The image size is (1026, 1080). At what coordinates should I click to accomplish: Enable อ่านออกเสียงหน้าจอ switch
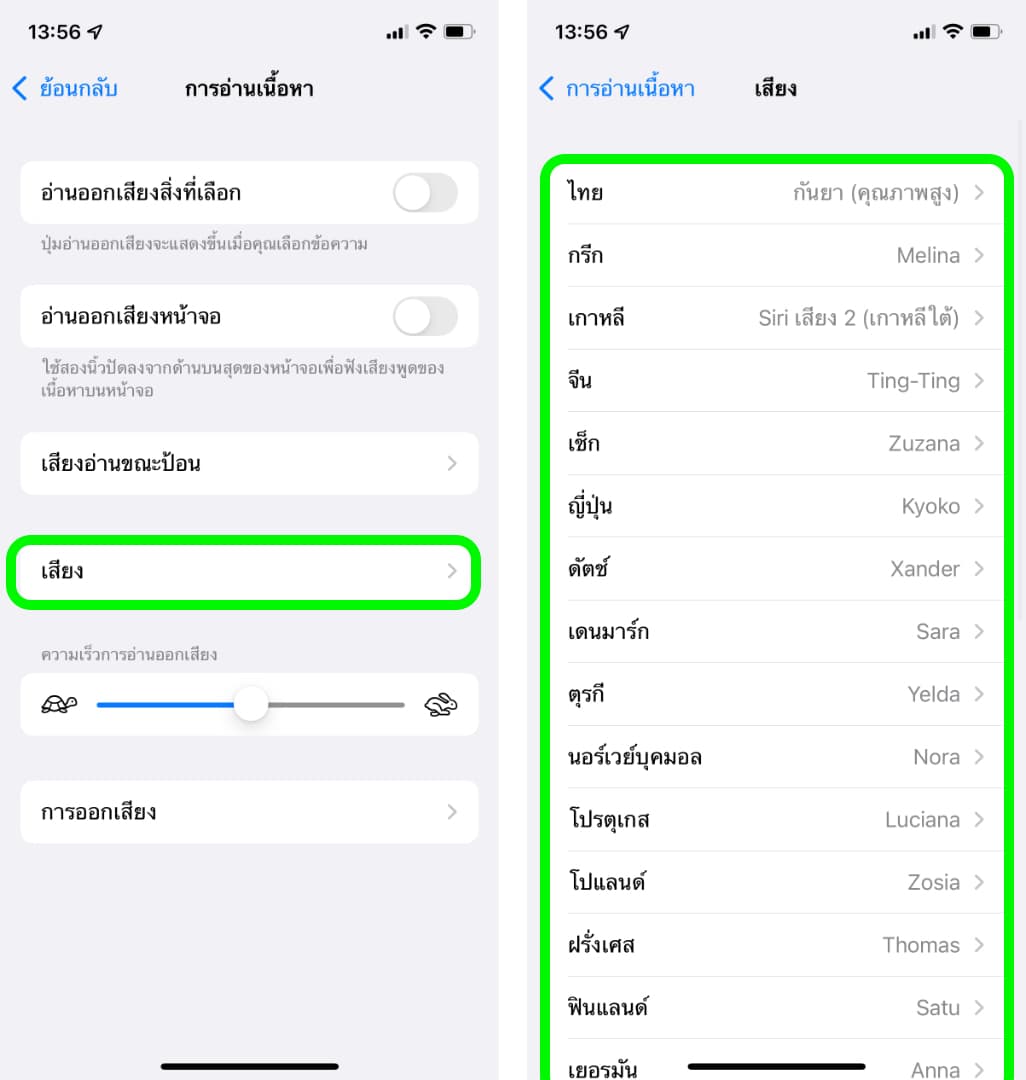point(425,317)
